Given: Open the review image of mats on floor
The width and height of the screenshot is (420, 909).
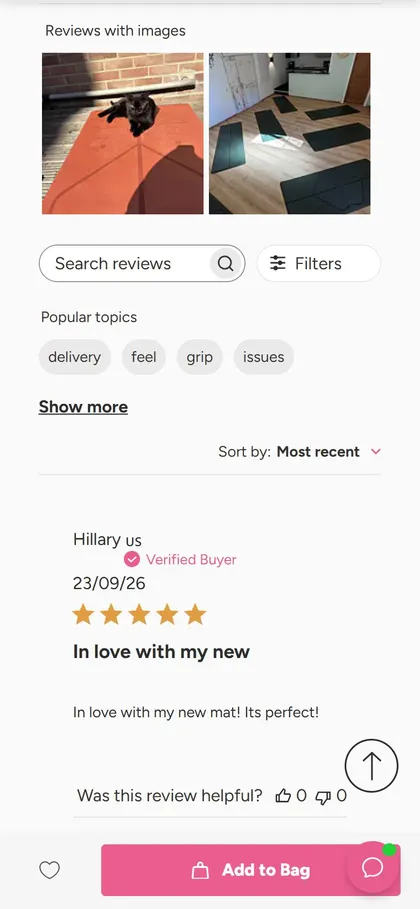Looking at the screenshot, I should 289,133.
